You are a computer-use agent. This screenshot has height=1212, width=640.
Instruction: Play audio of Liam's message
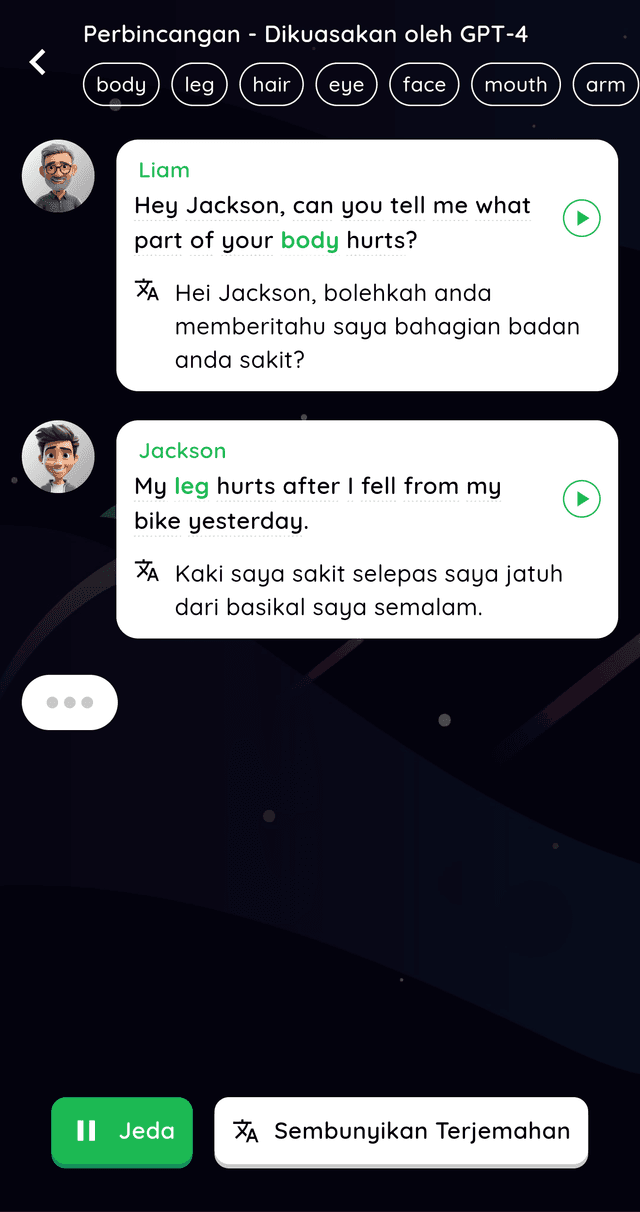click(581, 218)
